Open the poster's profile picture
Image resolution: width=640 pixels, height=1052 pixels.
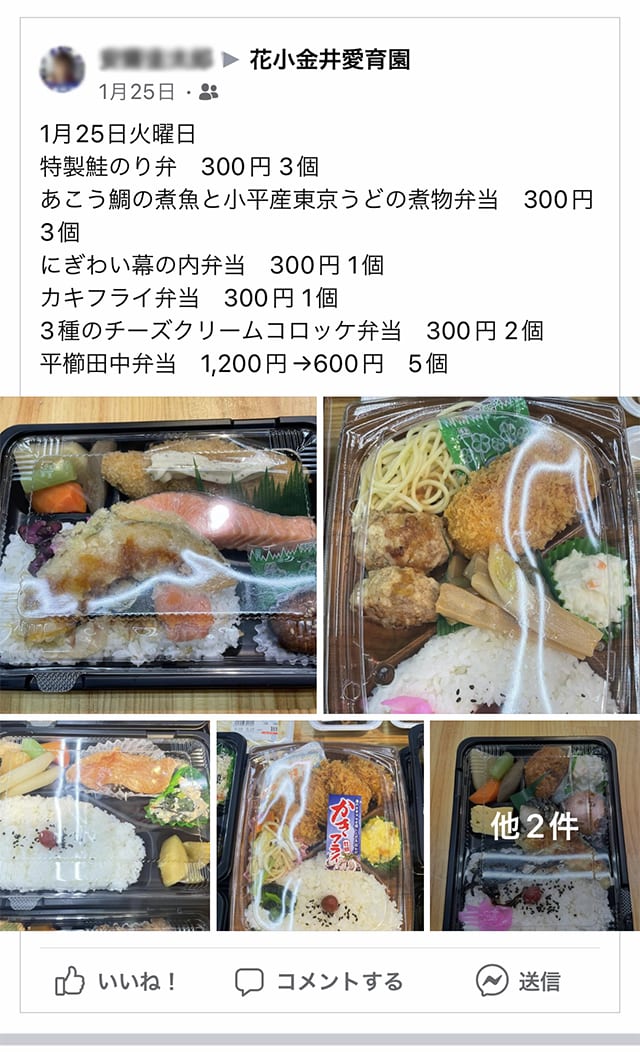(62, 69)
